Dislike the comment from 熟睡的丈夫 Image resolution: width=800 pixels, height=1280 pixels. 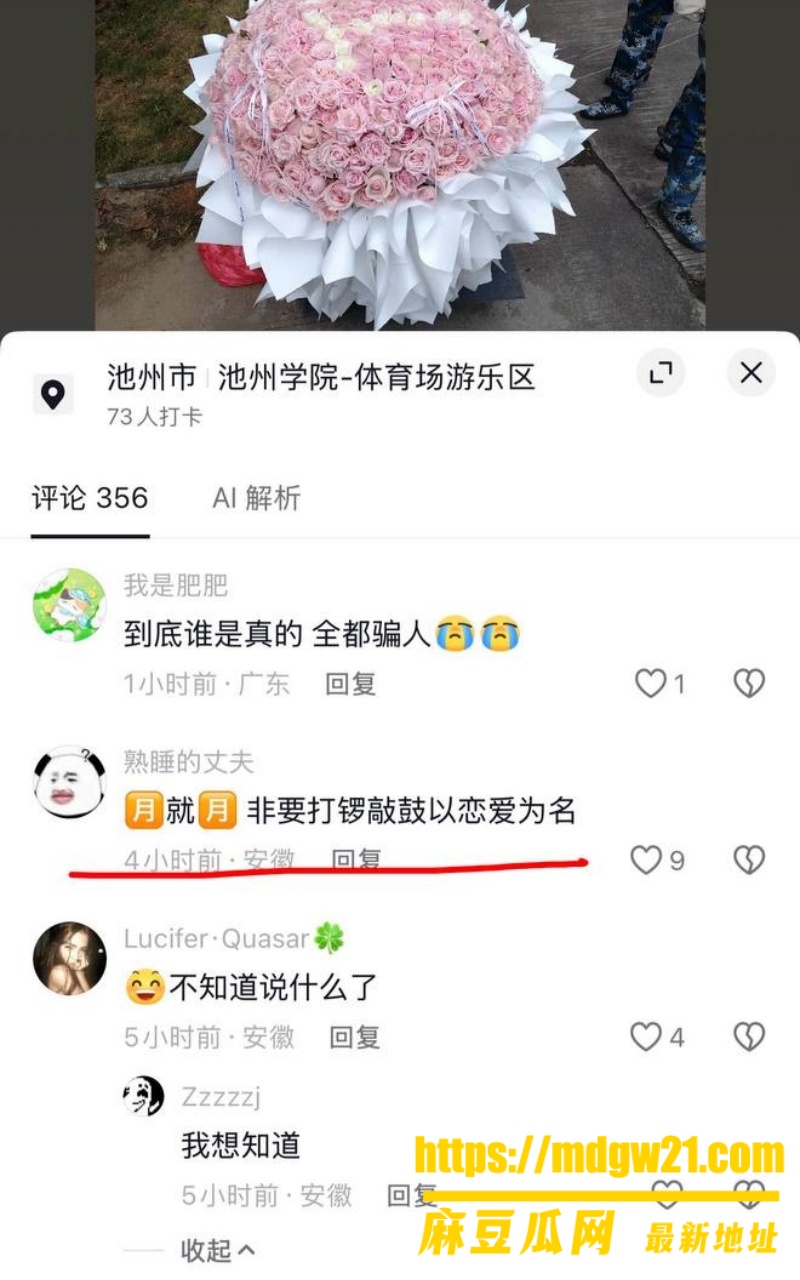(x=749, y=860)
